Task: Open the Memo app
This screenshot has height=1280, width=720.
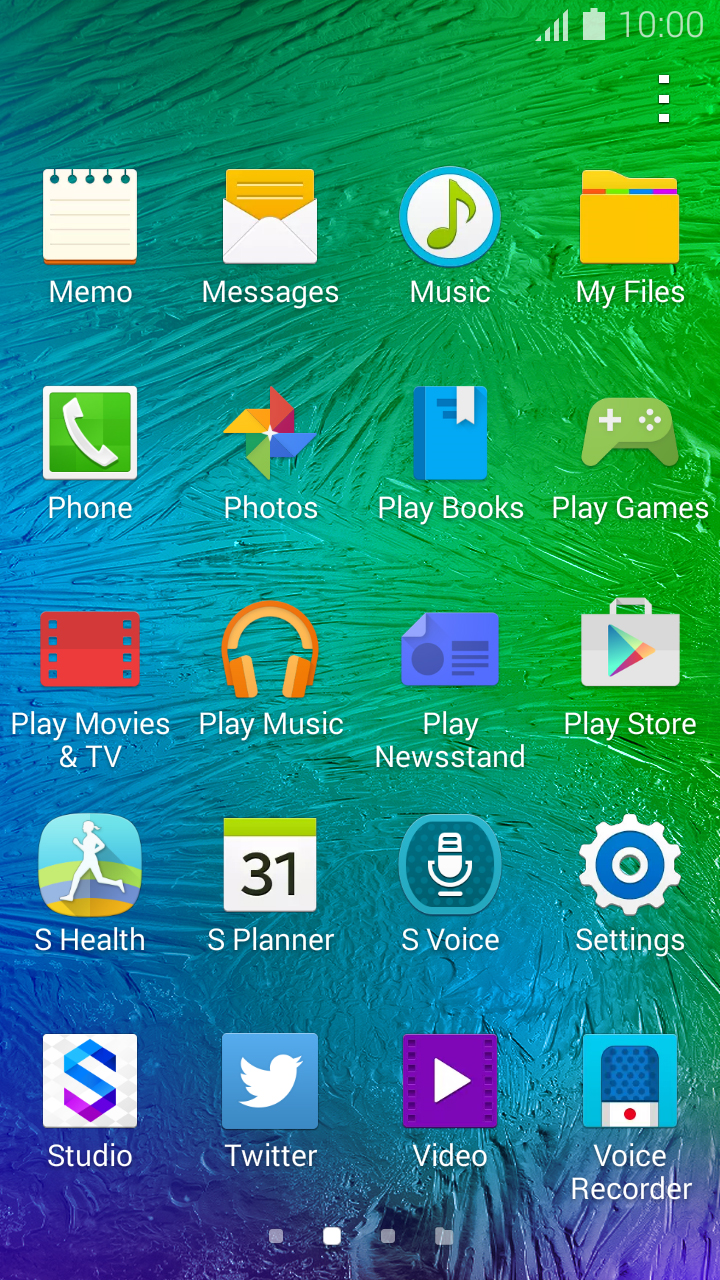Action: pyautogui.click(x=90, y=215)
